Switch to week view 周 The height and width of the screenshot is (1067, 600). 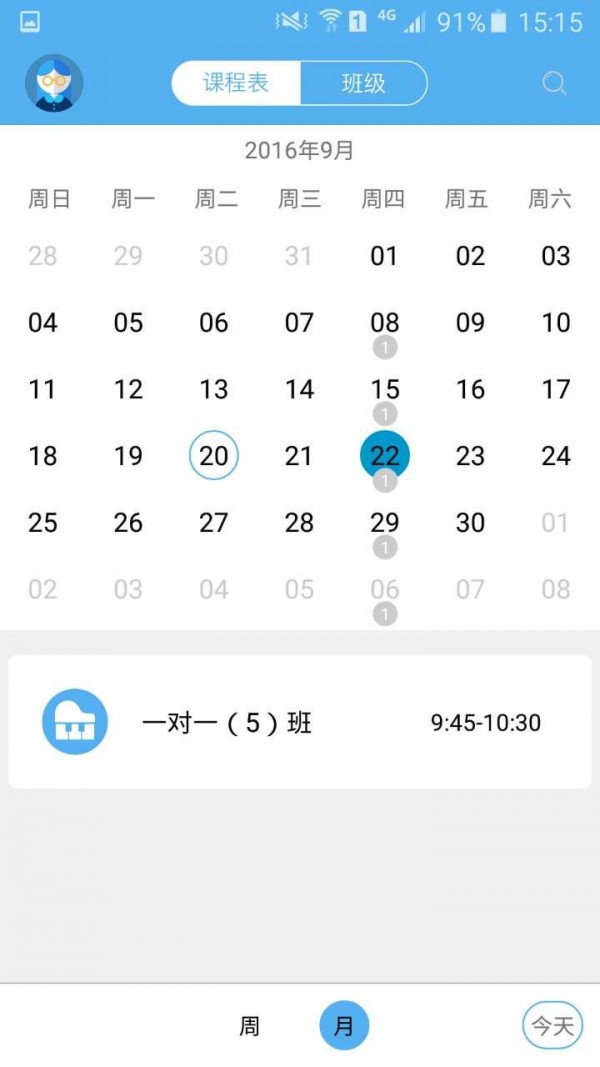[x=250, y=1026]
